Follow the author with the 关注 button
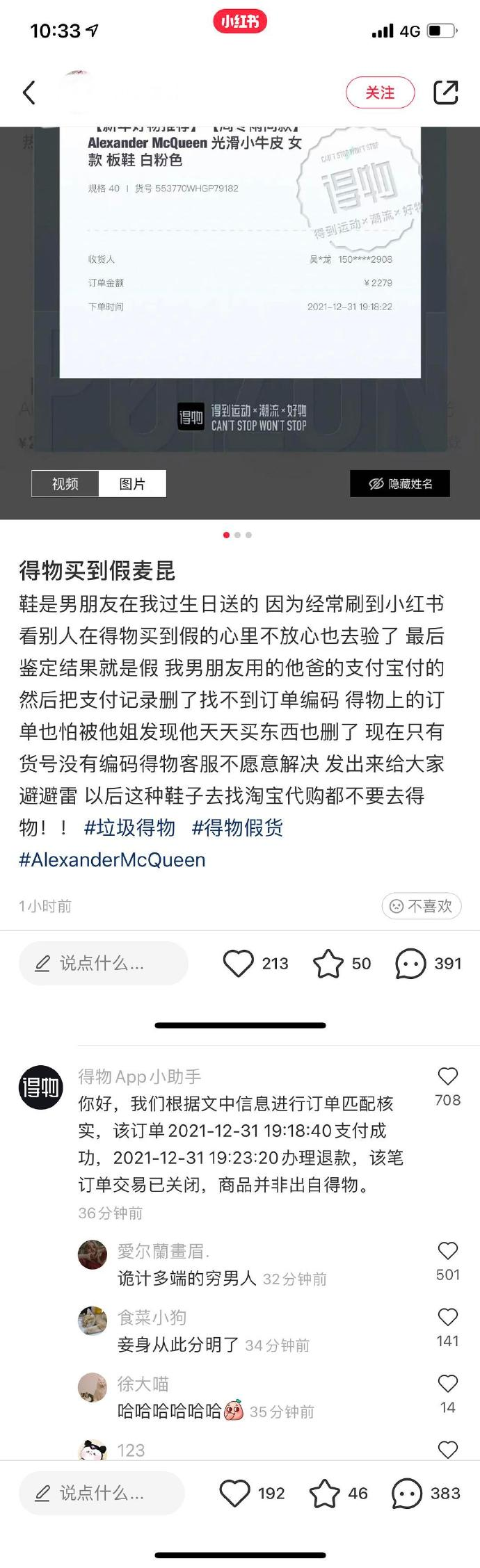This screenshot has width=480, height=1568. click(x=380, y=92)
